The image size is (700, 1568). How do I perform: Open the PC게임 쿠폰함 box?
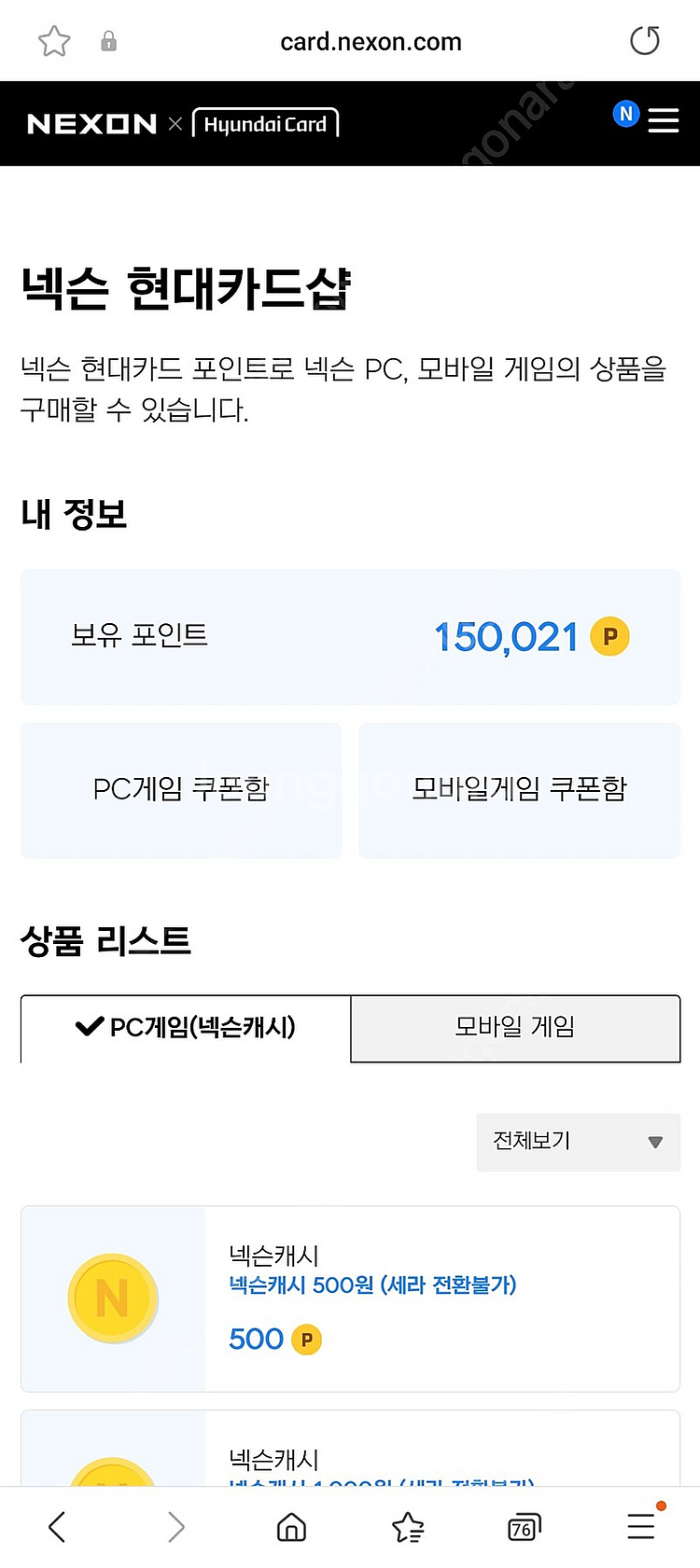181,790
